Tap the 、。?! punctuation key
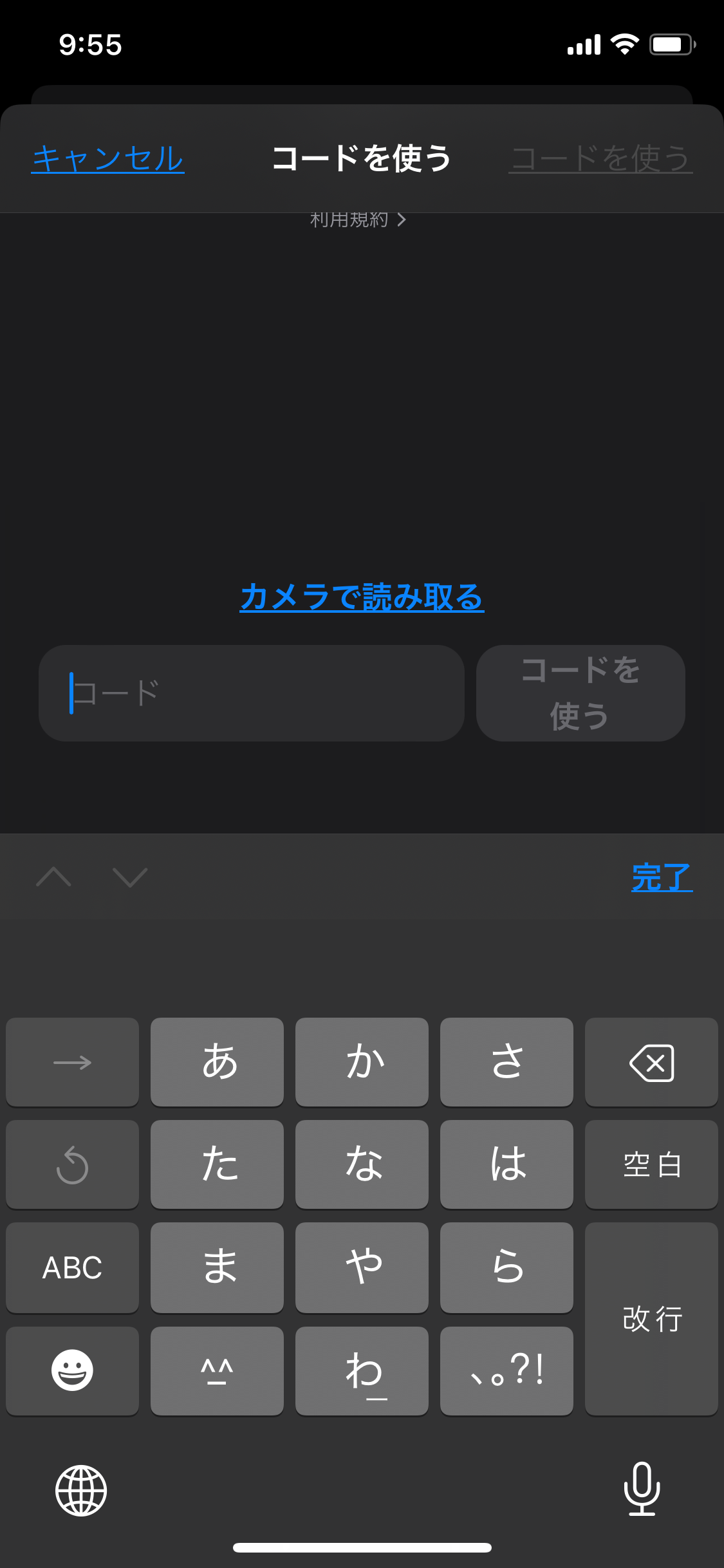Viewport: 724px width, 1568px height. [x=506, y=1370]
